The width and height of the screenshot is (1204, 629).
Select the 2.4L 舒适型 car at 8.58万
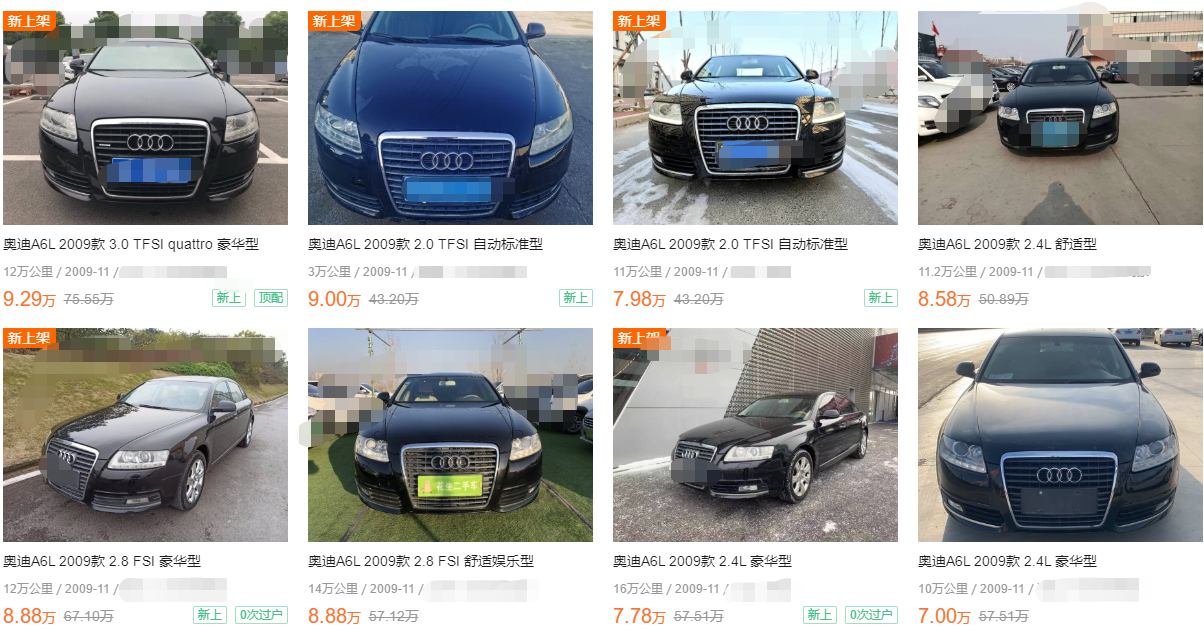coord(1007,244)
